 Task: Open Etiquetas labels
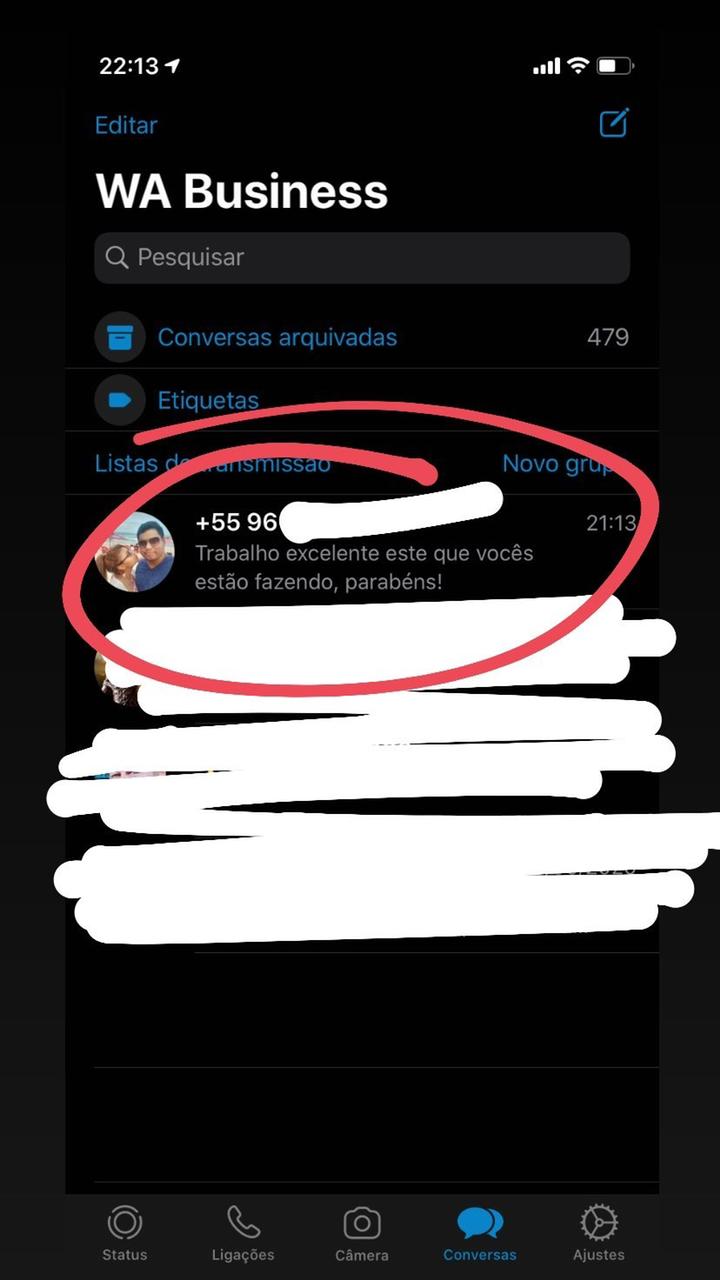pos(208,401)
